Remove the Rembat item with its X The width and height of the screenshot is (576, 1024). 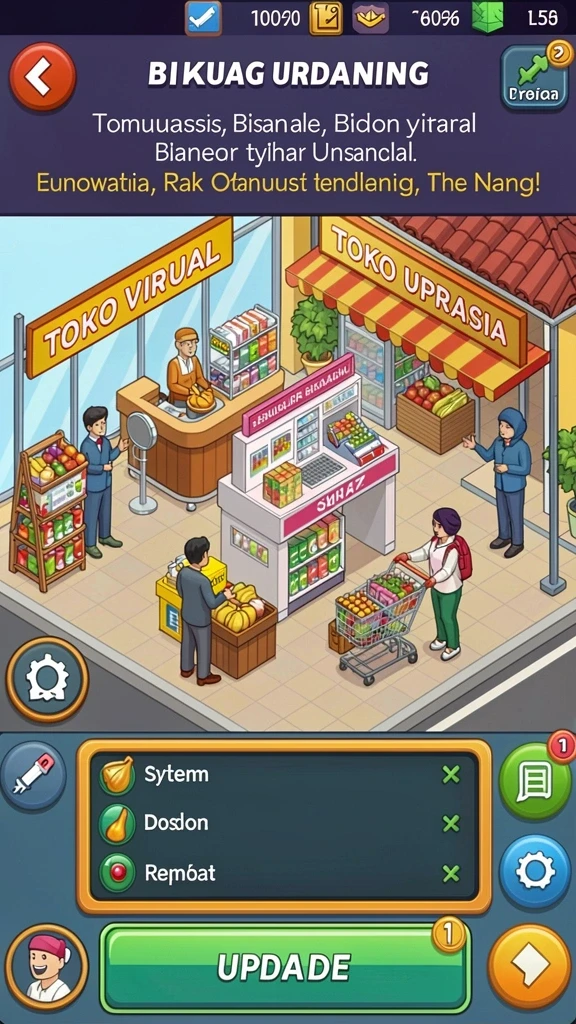coord(451,873)
